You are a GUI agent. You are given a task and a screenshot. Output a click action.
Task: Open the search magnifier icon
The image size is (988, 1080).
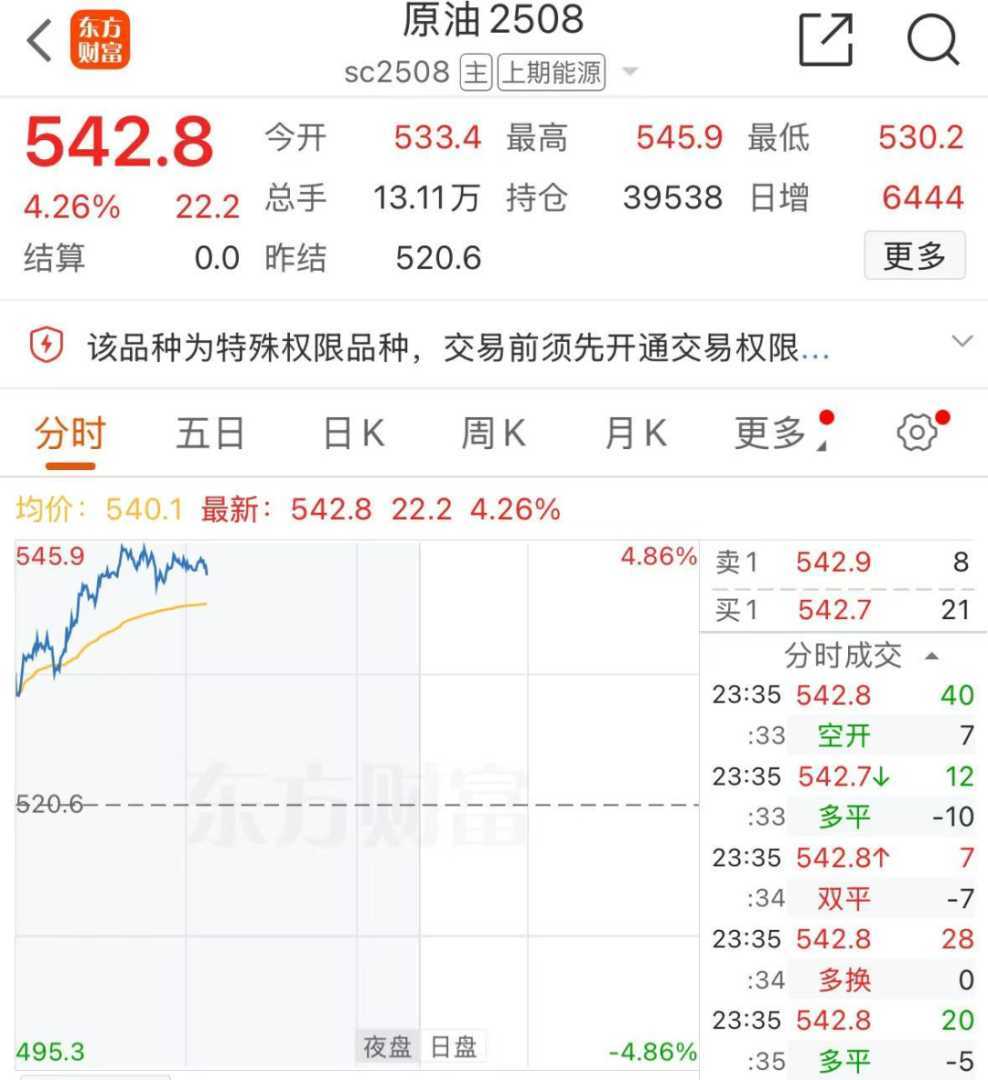932,41
